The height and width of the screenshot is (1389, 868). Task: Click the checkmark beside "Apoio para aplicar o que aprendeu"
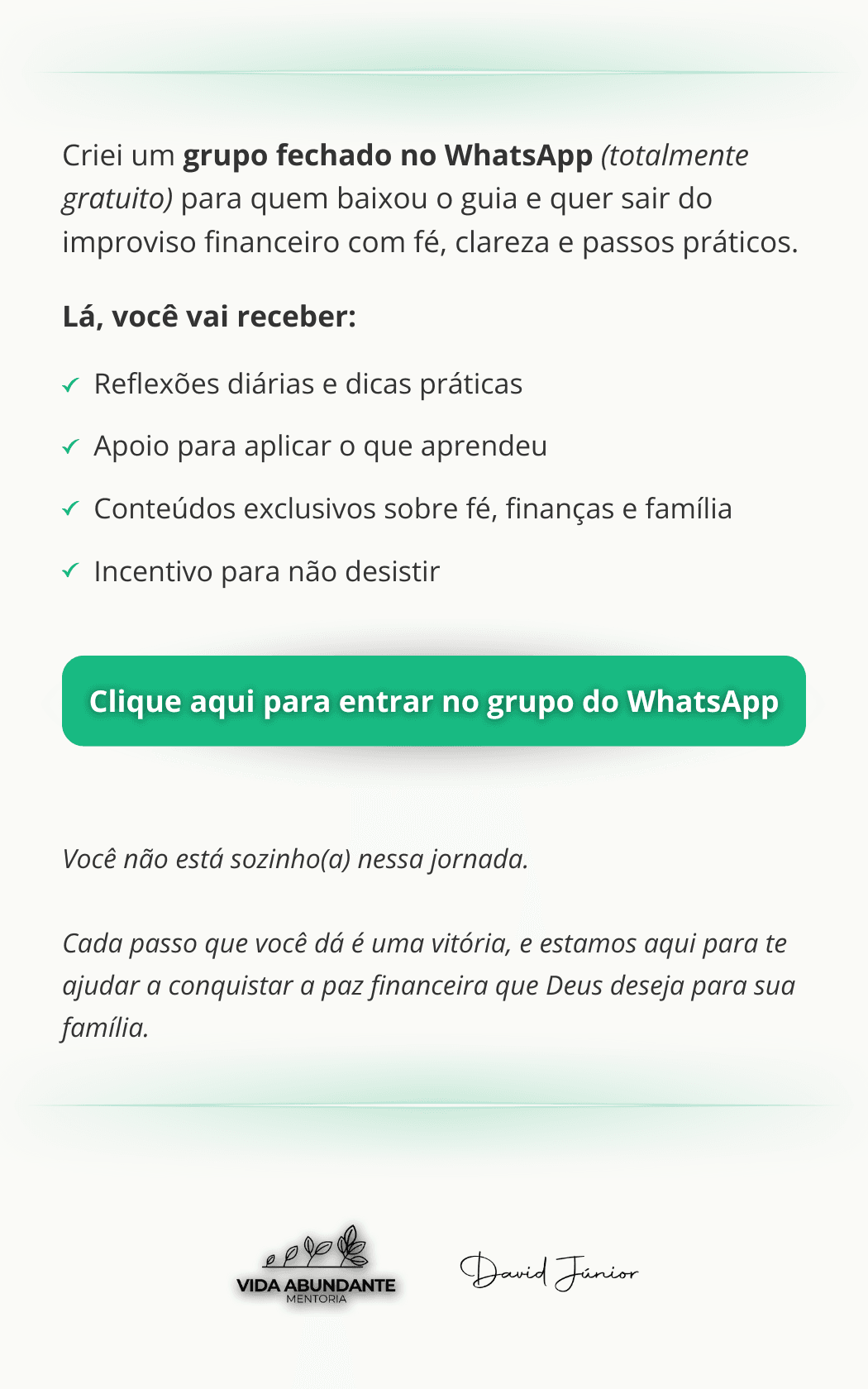(71, 446)
